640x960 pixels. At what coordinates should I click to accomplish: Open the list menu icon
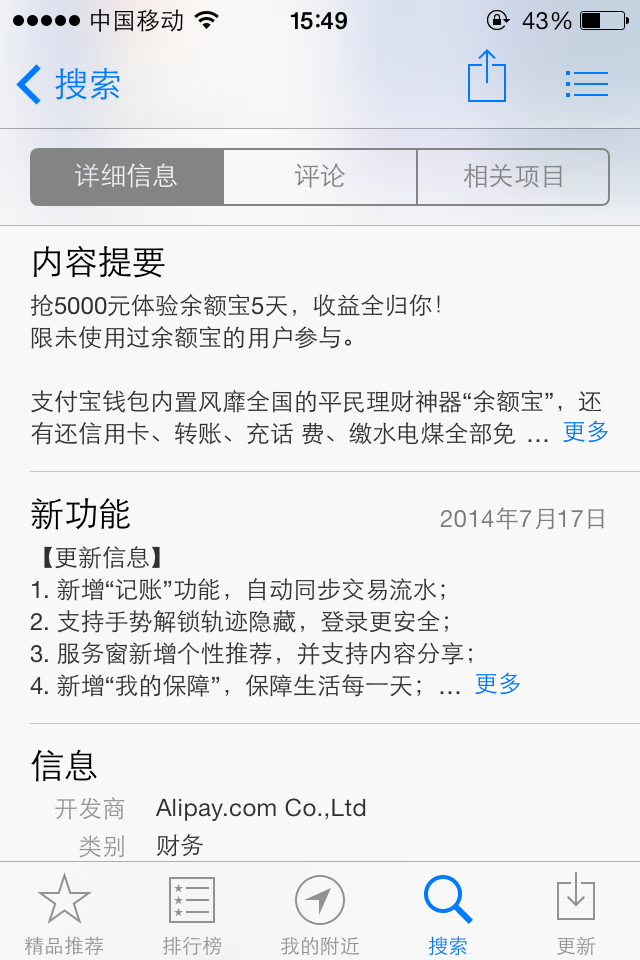tap(586, 84)
